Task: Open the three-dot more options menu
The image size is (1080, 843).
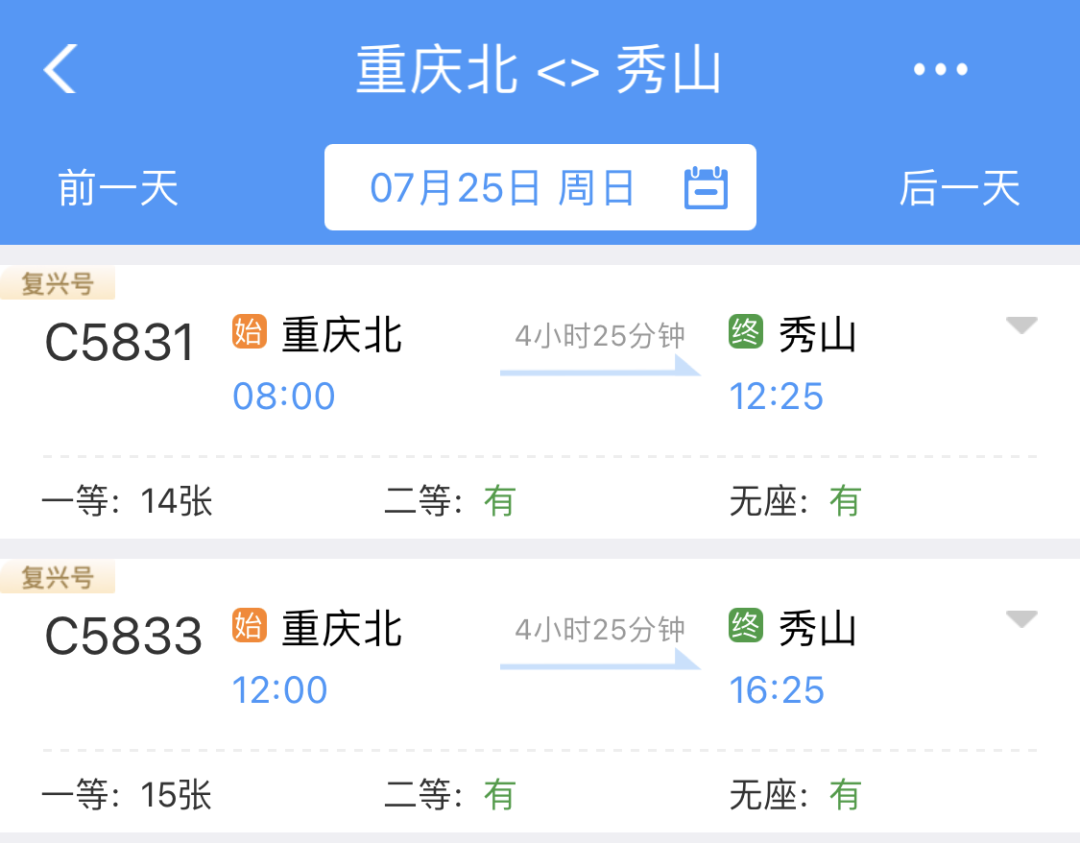Action: coord(940,70)
